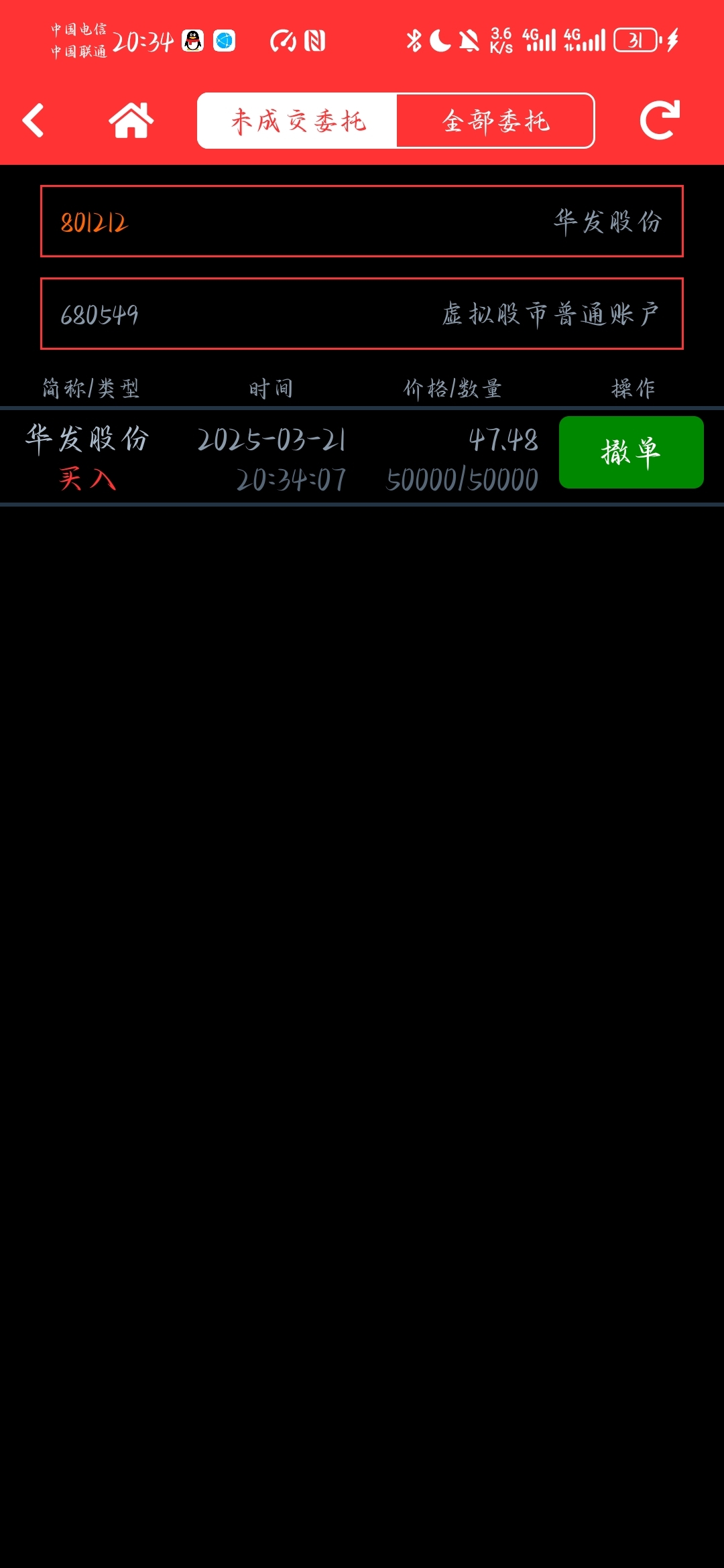Open the home screen icon

[131, 121]
